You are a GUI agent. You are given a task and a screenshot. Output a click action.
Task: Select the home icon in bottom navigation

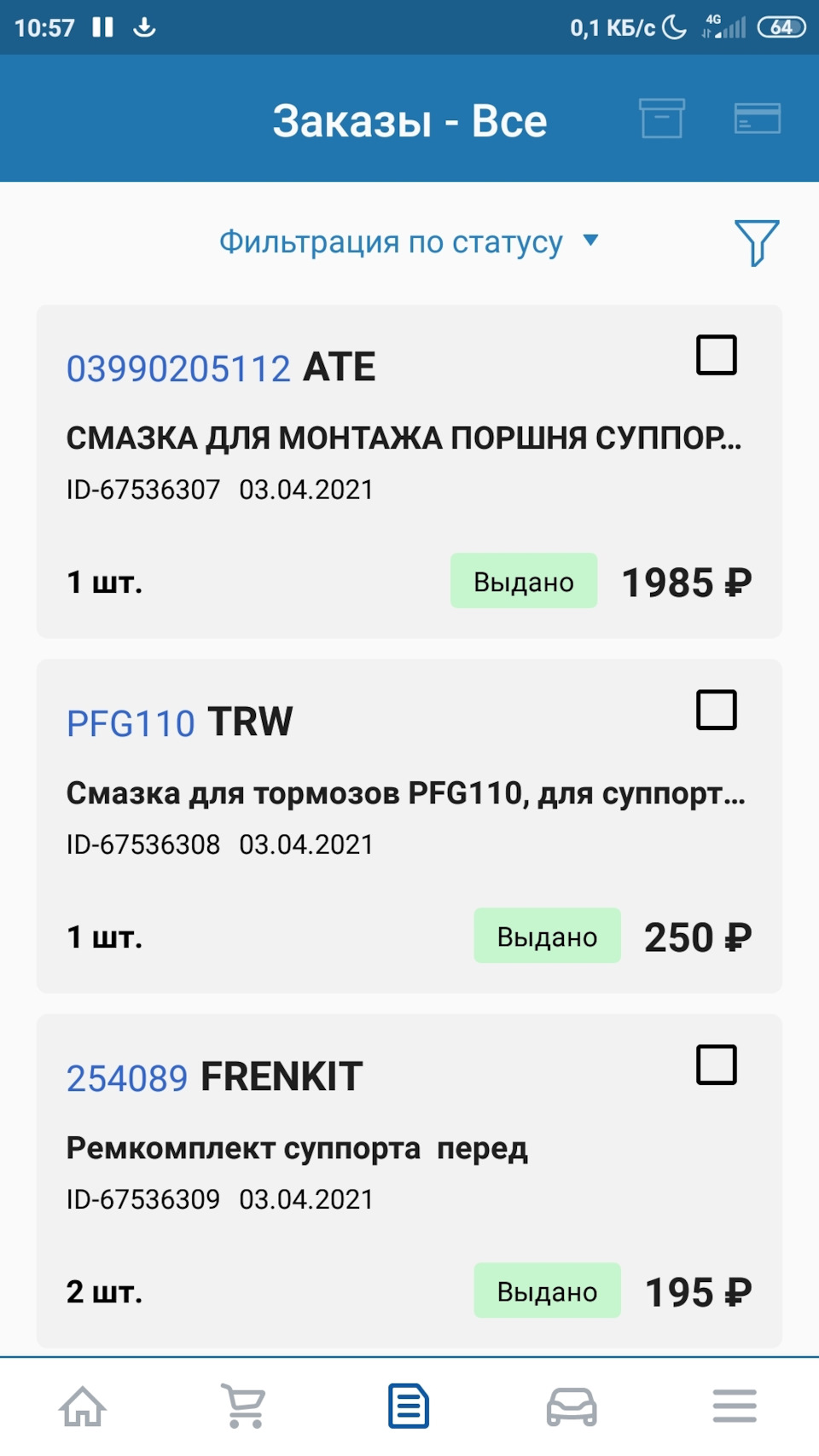click(83, 1404)
